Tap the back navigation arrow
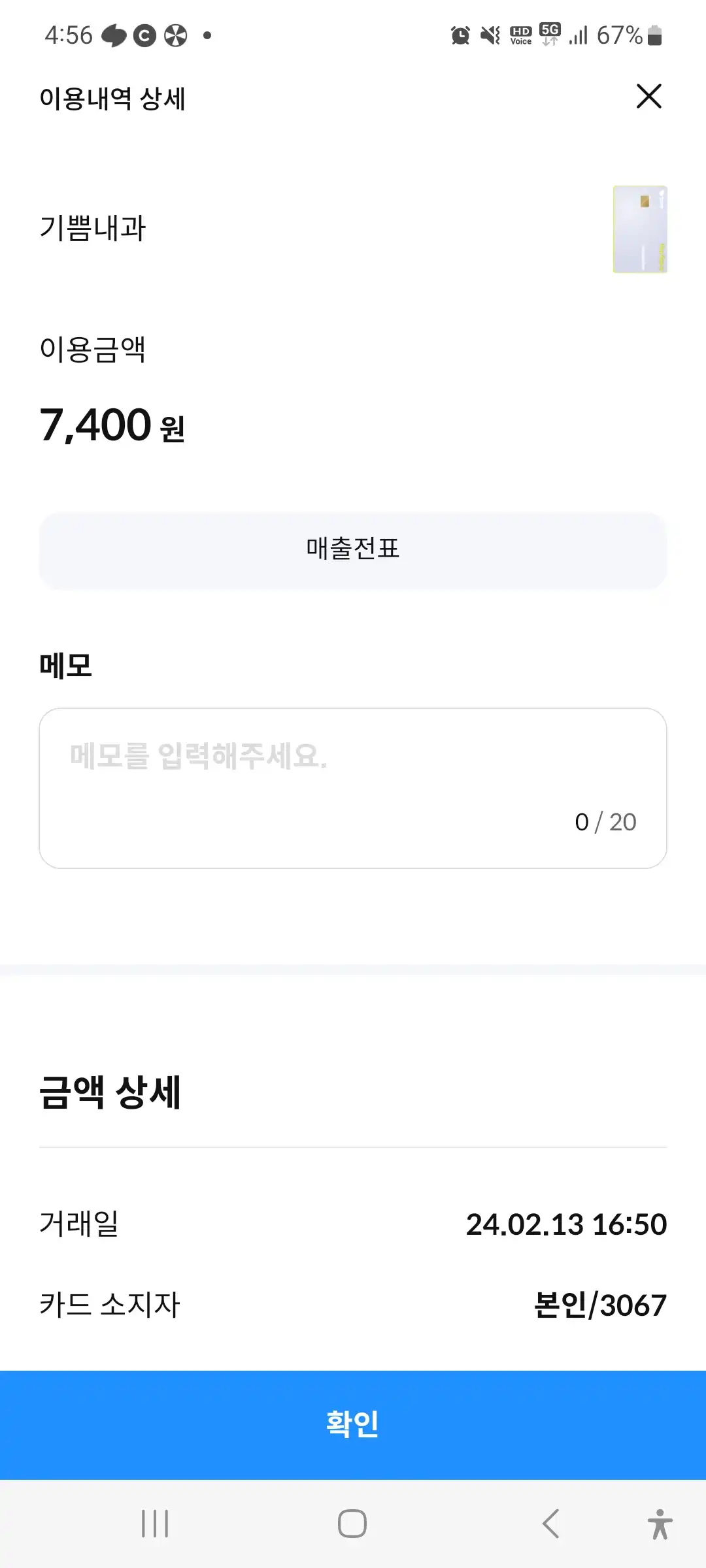The width and height of the screenshot is (706, 1568). 550,1524
